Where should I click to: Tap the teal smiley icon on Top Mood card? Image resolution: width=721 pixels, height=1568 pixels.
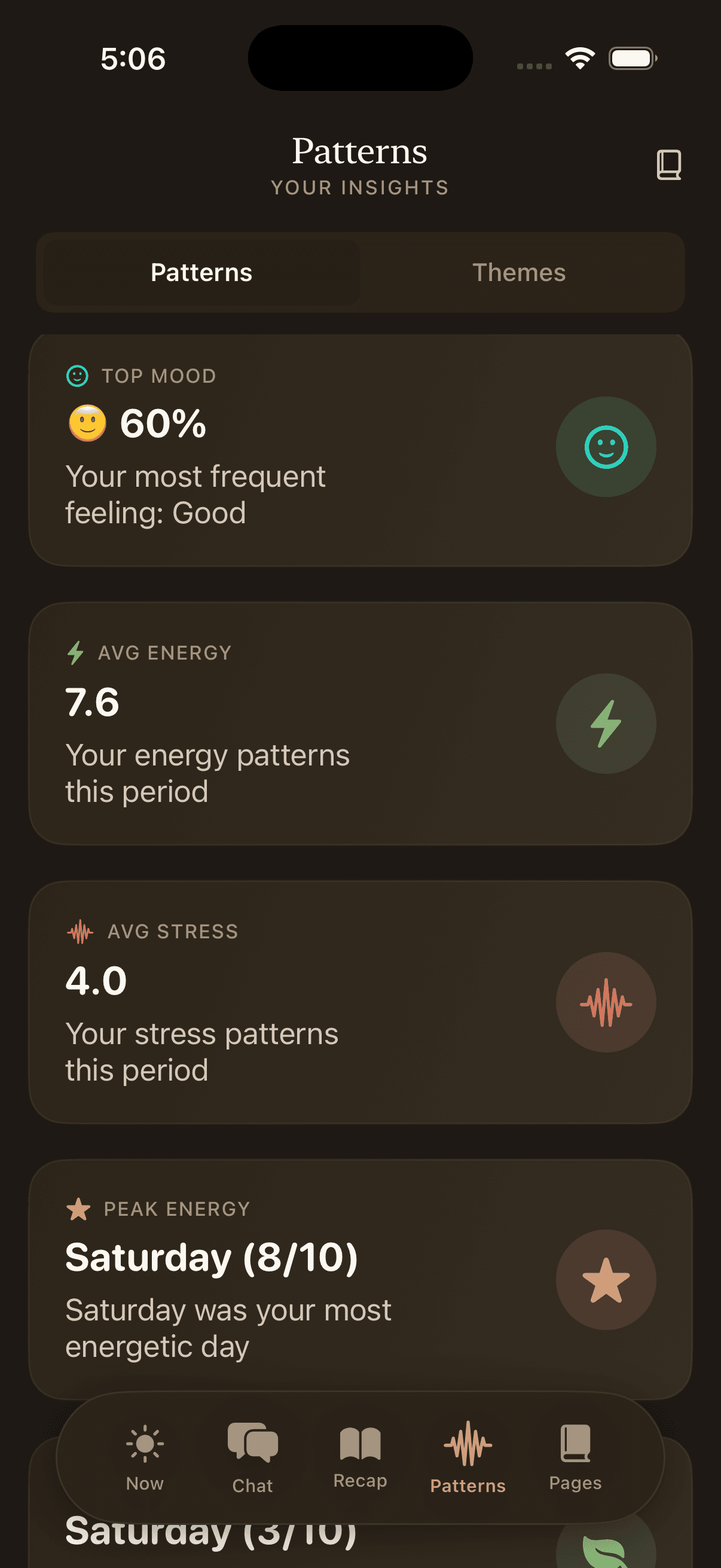click(x=606, y=447)
